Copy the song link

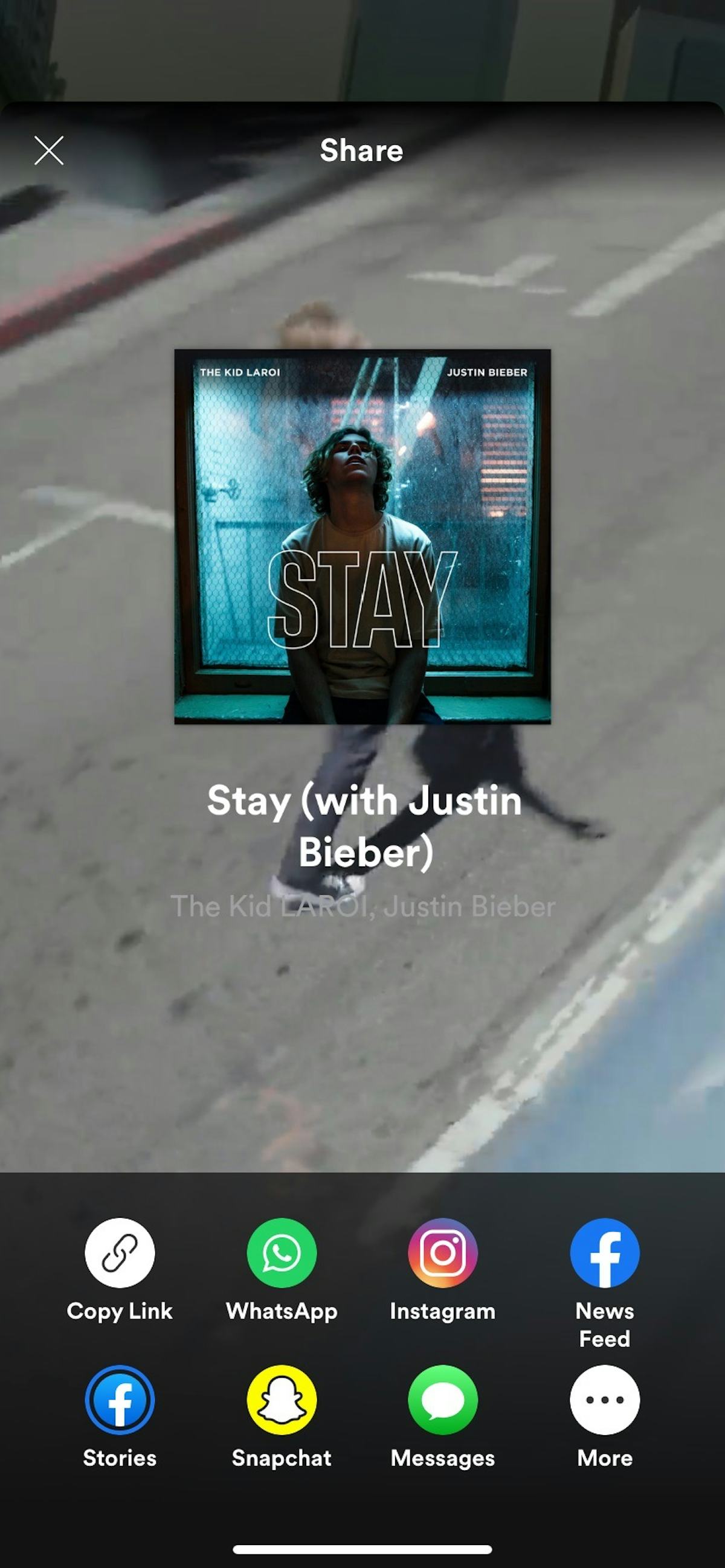pyautogui.click(x=120, y=1253)
